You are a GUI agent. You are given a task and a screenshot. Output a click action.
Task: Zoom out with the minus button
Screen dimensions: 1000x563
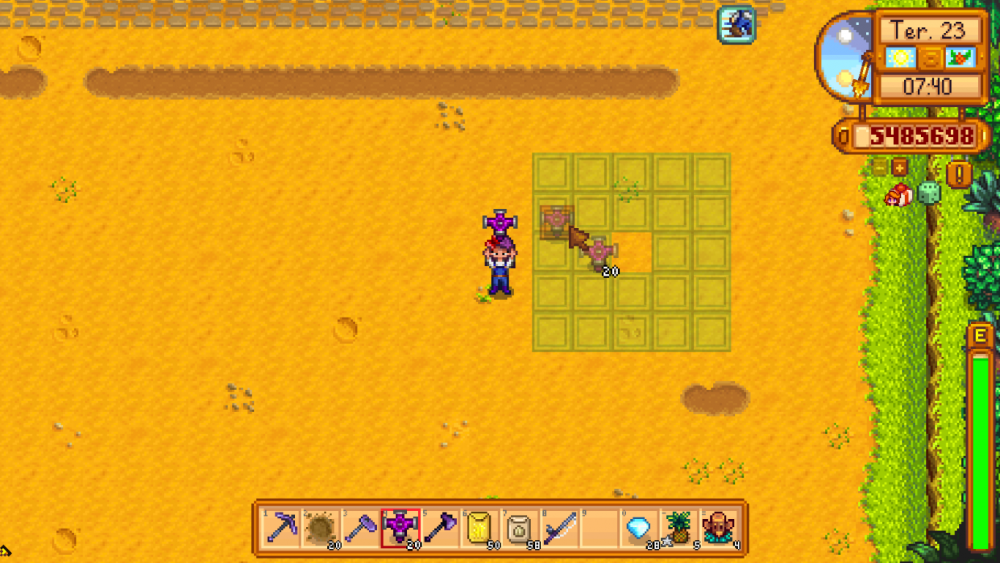(880, 168)
